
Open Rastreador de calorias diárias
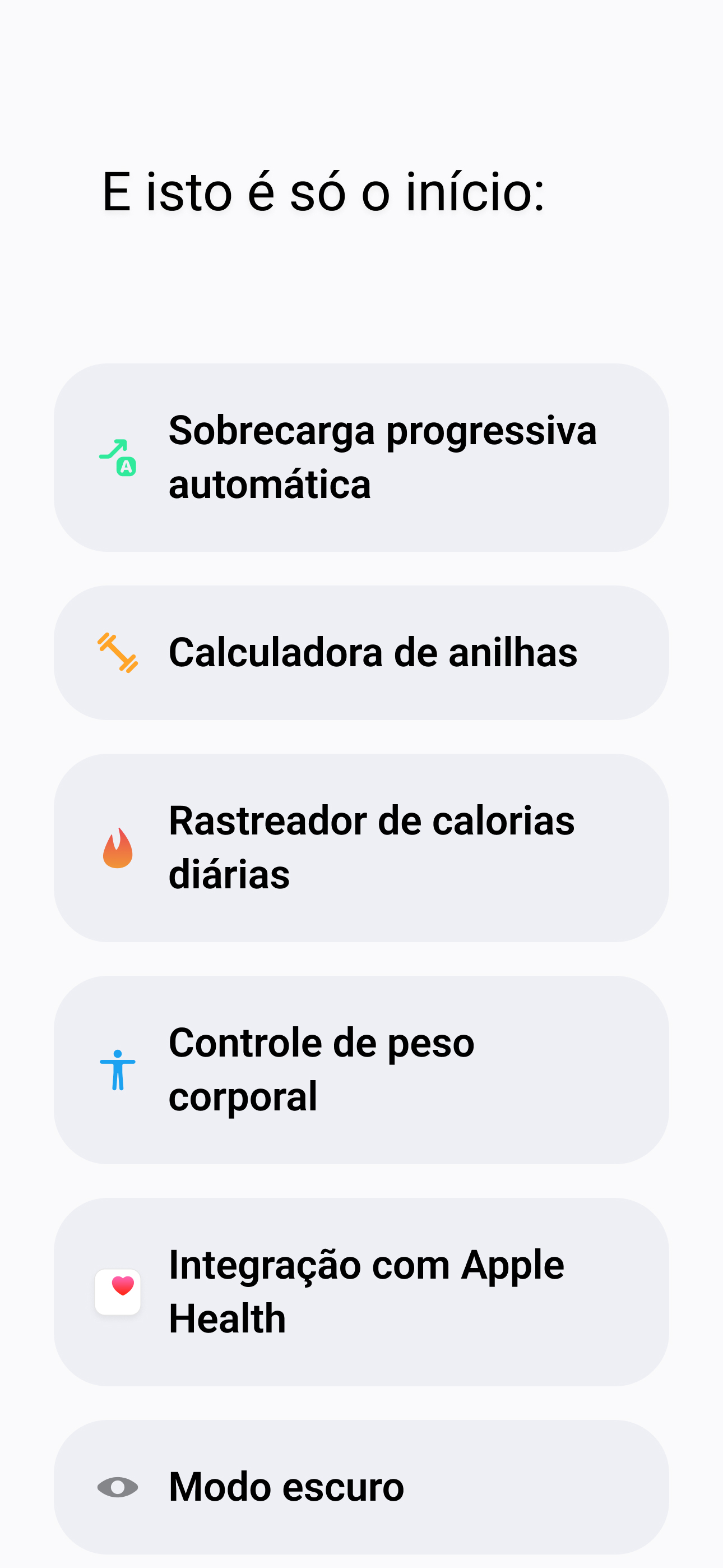click(x=361, y=848)
